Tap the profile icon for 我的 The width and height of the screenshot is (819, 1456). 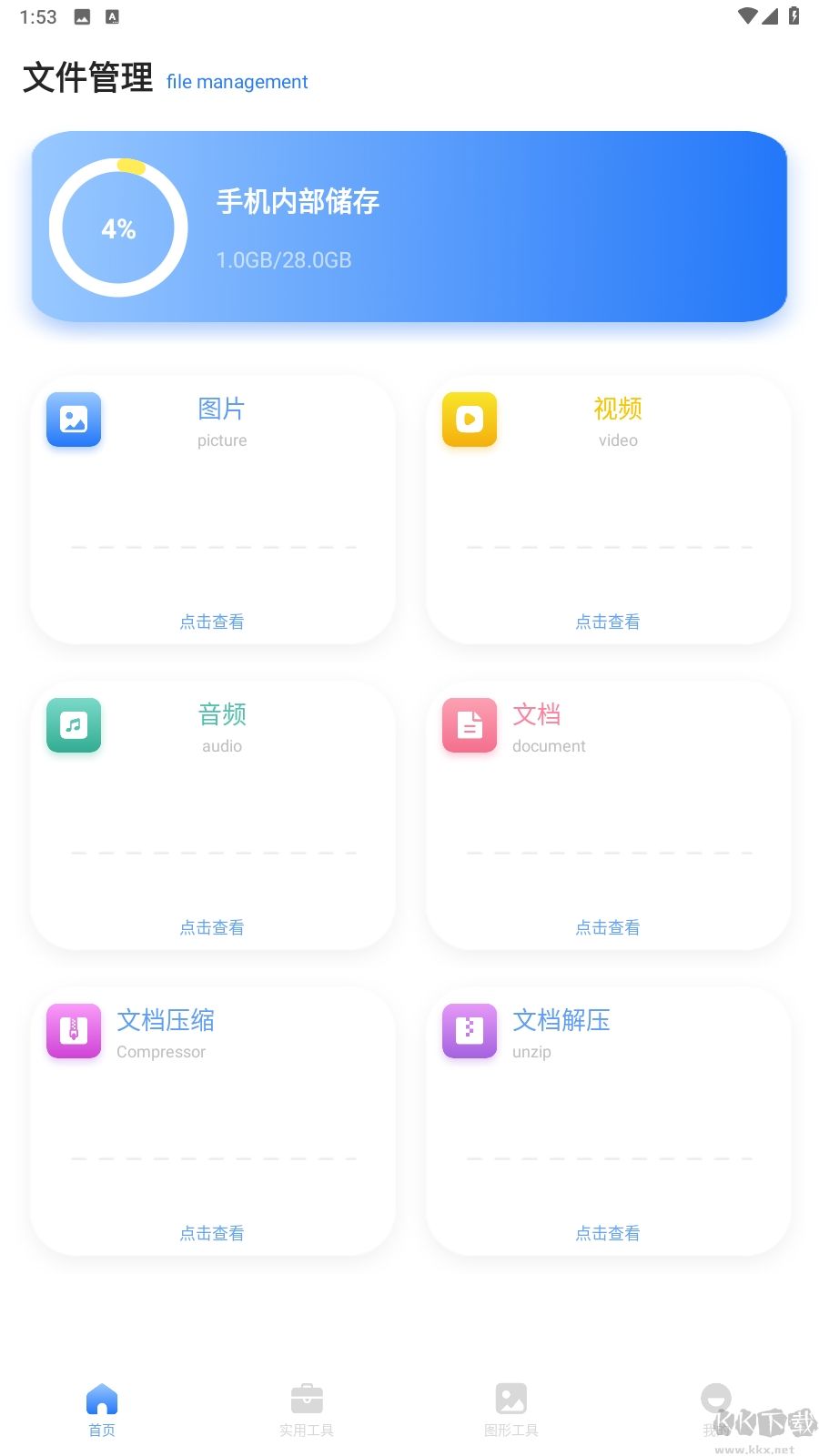coord(716,1399)
